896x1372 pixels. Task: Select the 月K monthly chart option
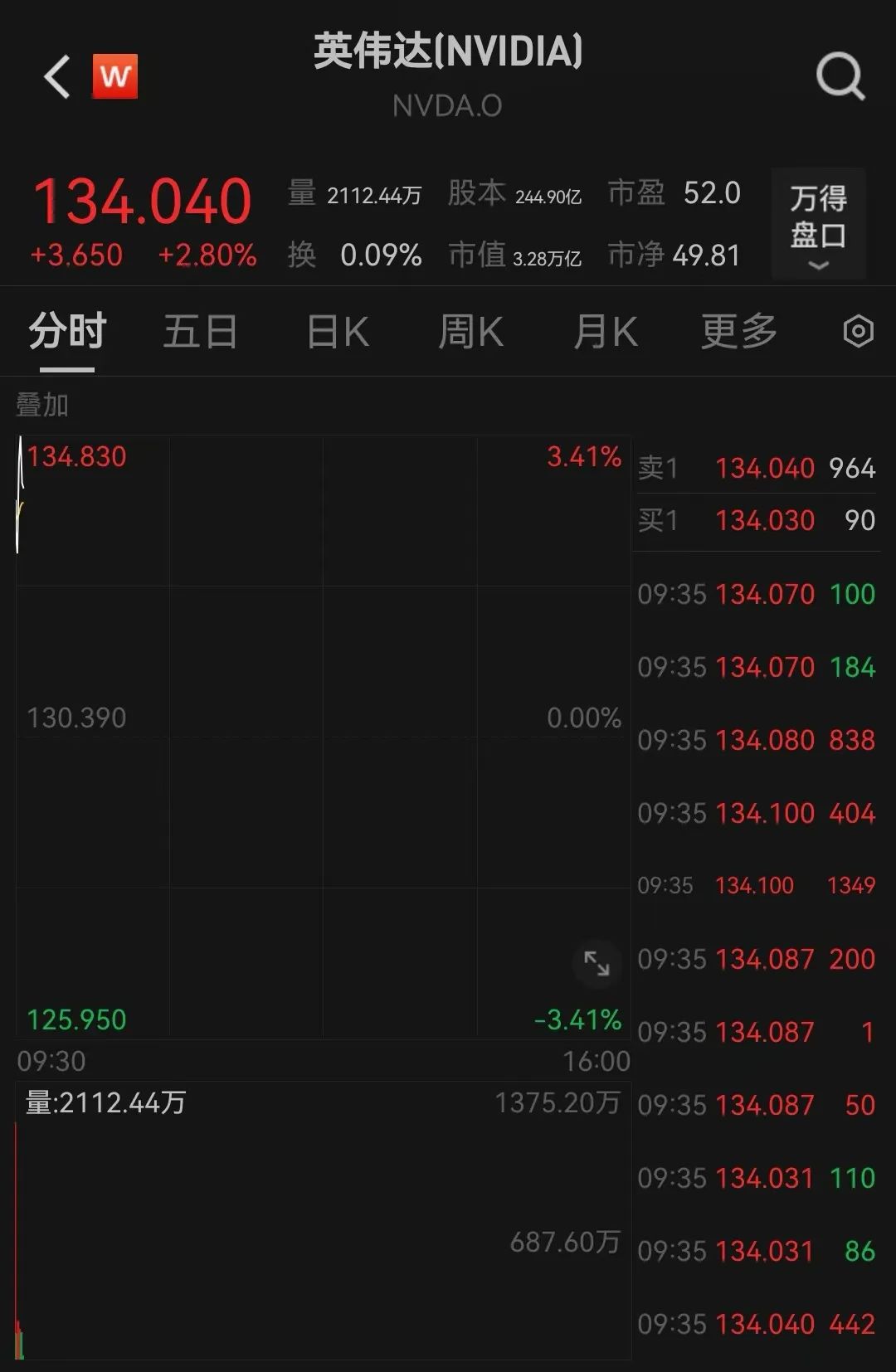605,330
